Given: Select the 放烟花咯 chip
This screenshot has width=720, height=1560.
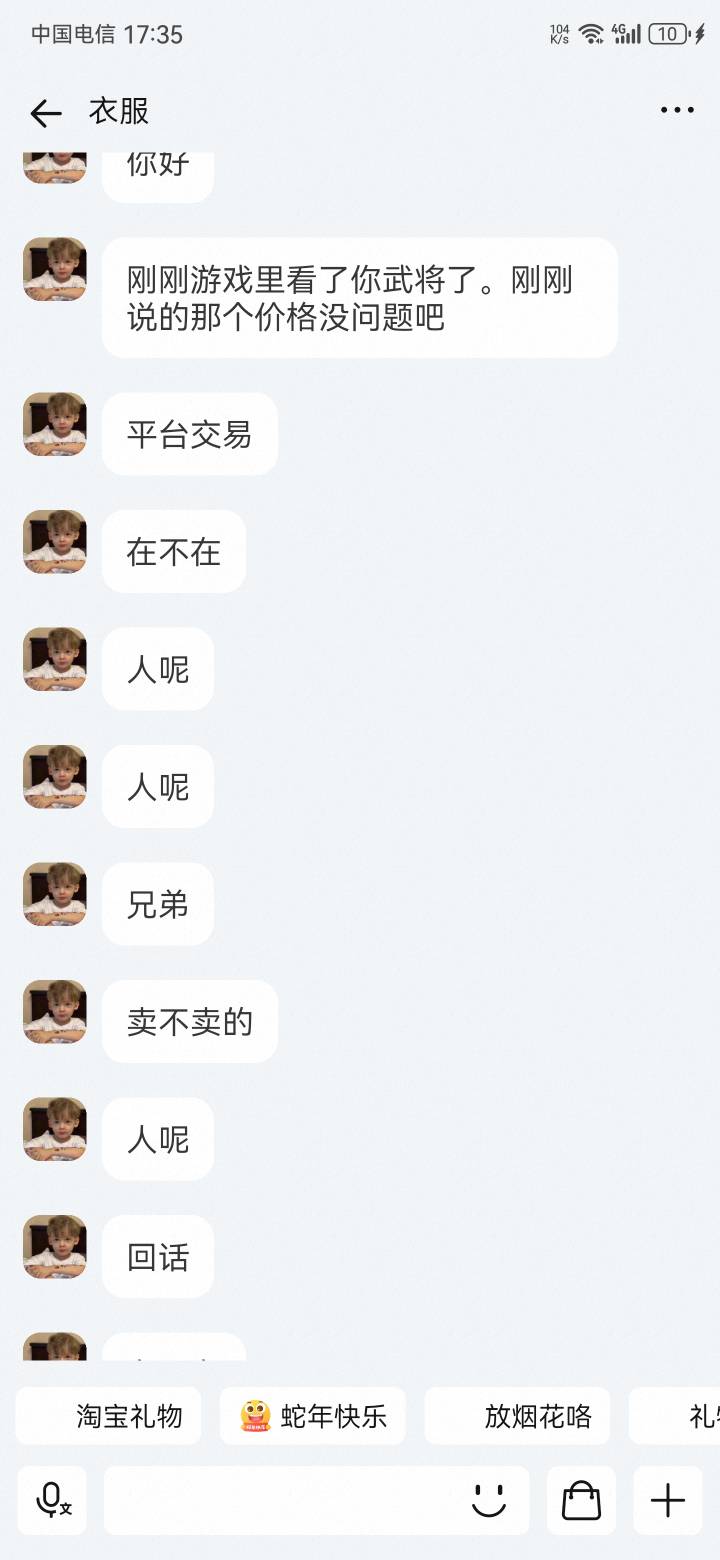Looking at the screenshot, I should (518, 1416).
